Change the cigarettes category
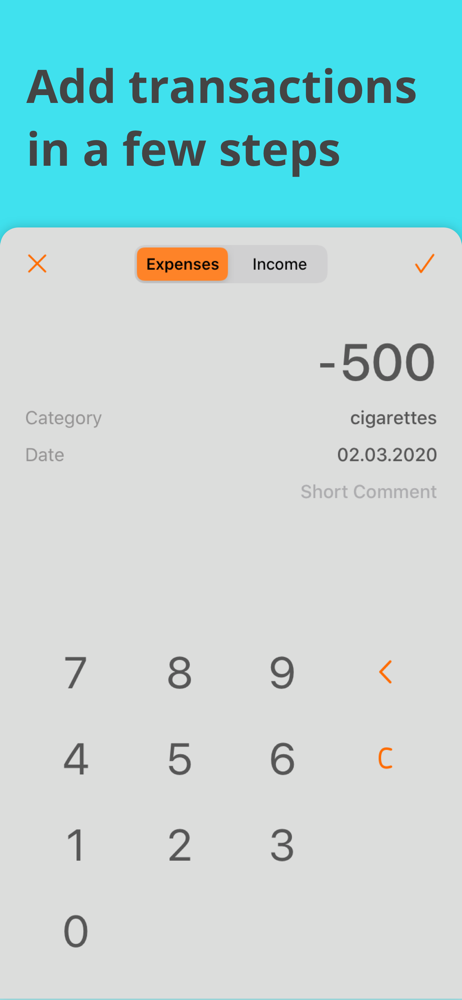Image resolution: width=462 pixels, height=1000 pixels. pos(393,418)
